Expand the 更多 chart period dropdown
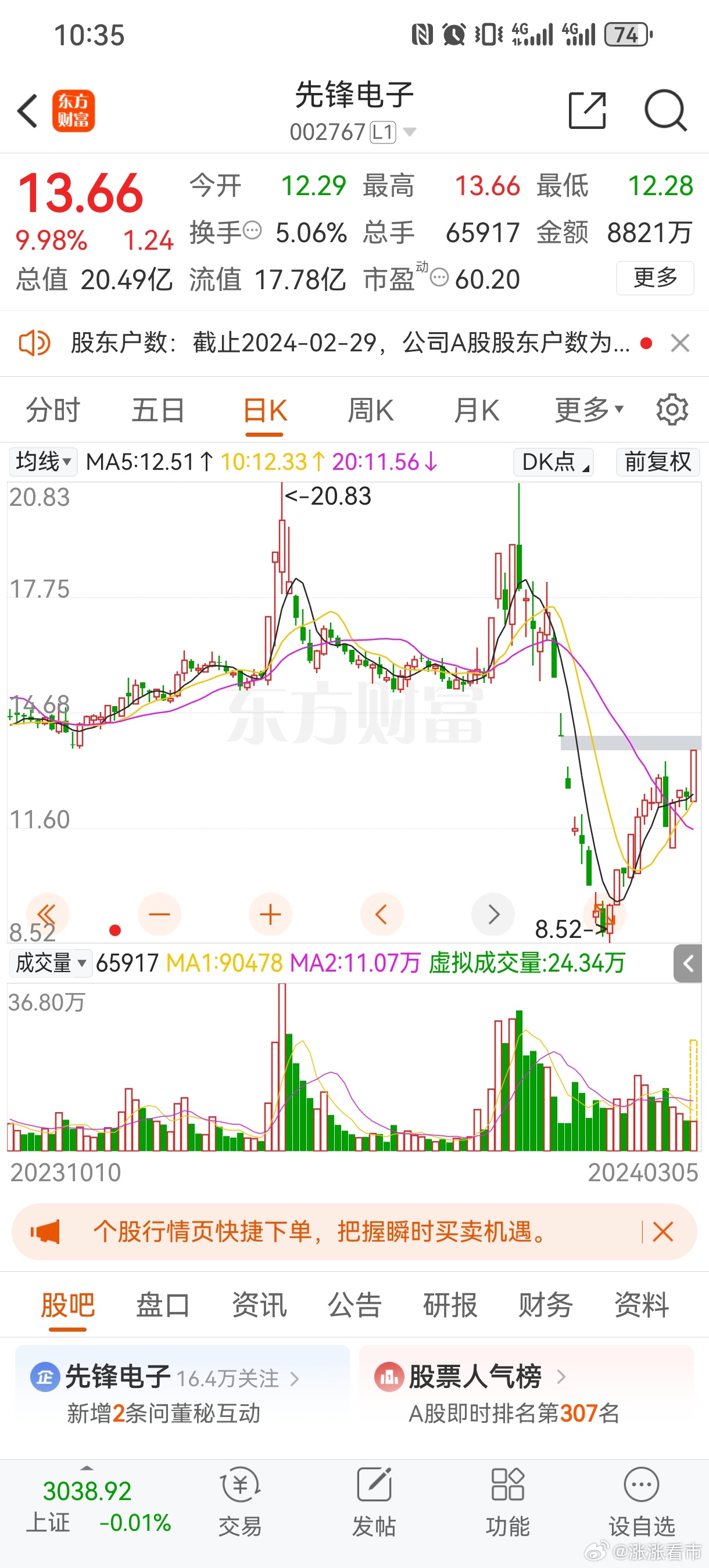709x1568 pixels. tap(589, 409)
